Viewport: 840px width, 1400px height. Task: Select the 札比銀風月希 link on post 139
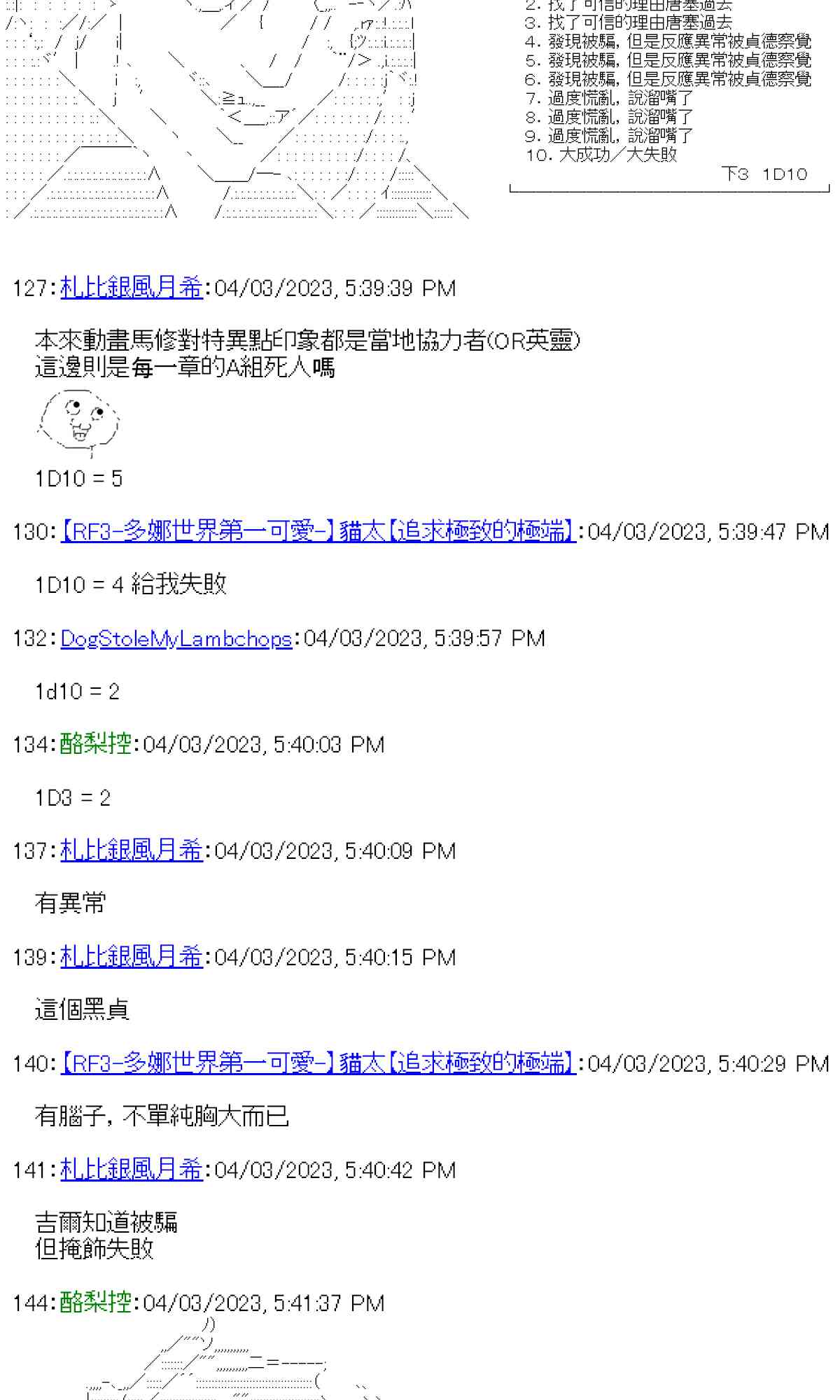pyautogui.click(x=132, y=957)
